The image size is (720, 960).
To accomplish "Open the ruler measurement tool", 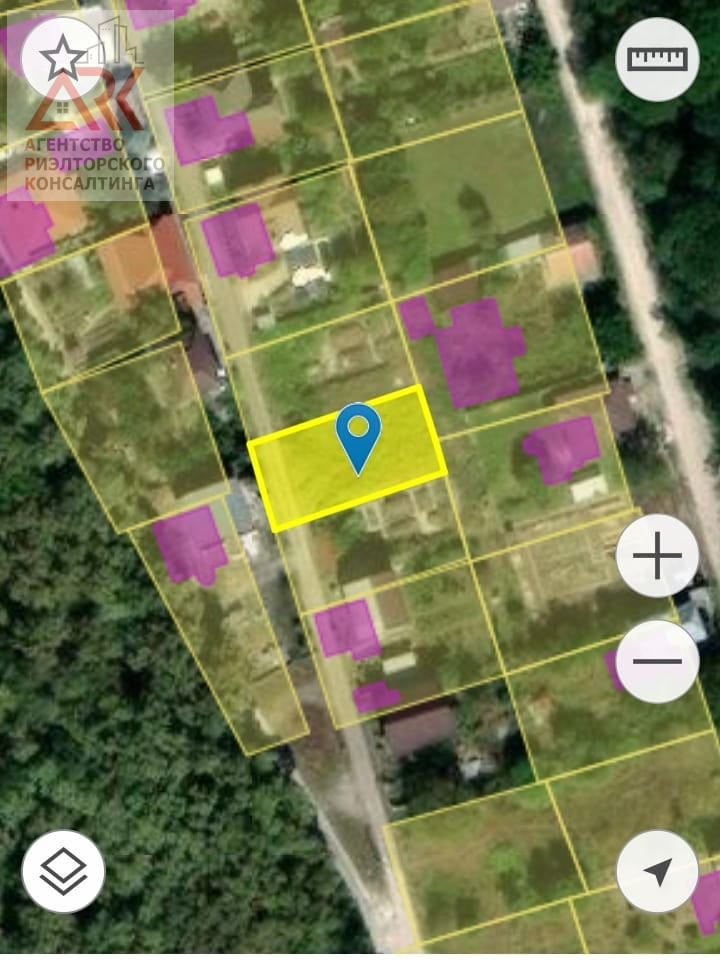I will (x=657, y=59).
